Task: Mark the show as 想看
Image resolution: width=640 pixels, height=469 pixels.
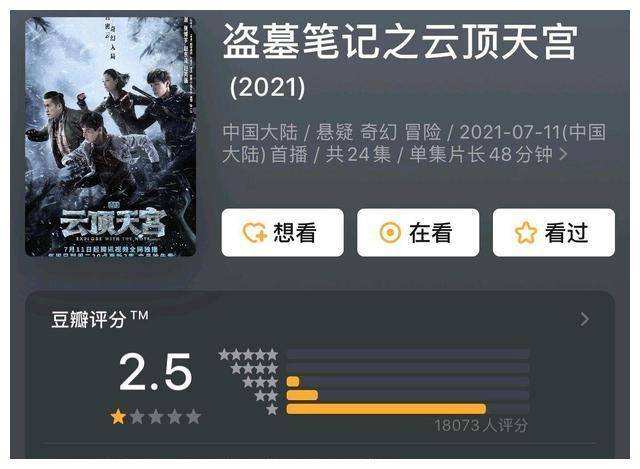Action: 282,233
